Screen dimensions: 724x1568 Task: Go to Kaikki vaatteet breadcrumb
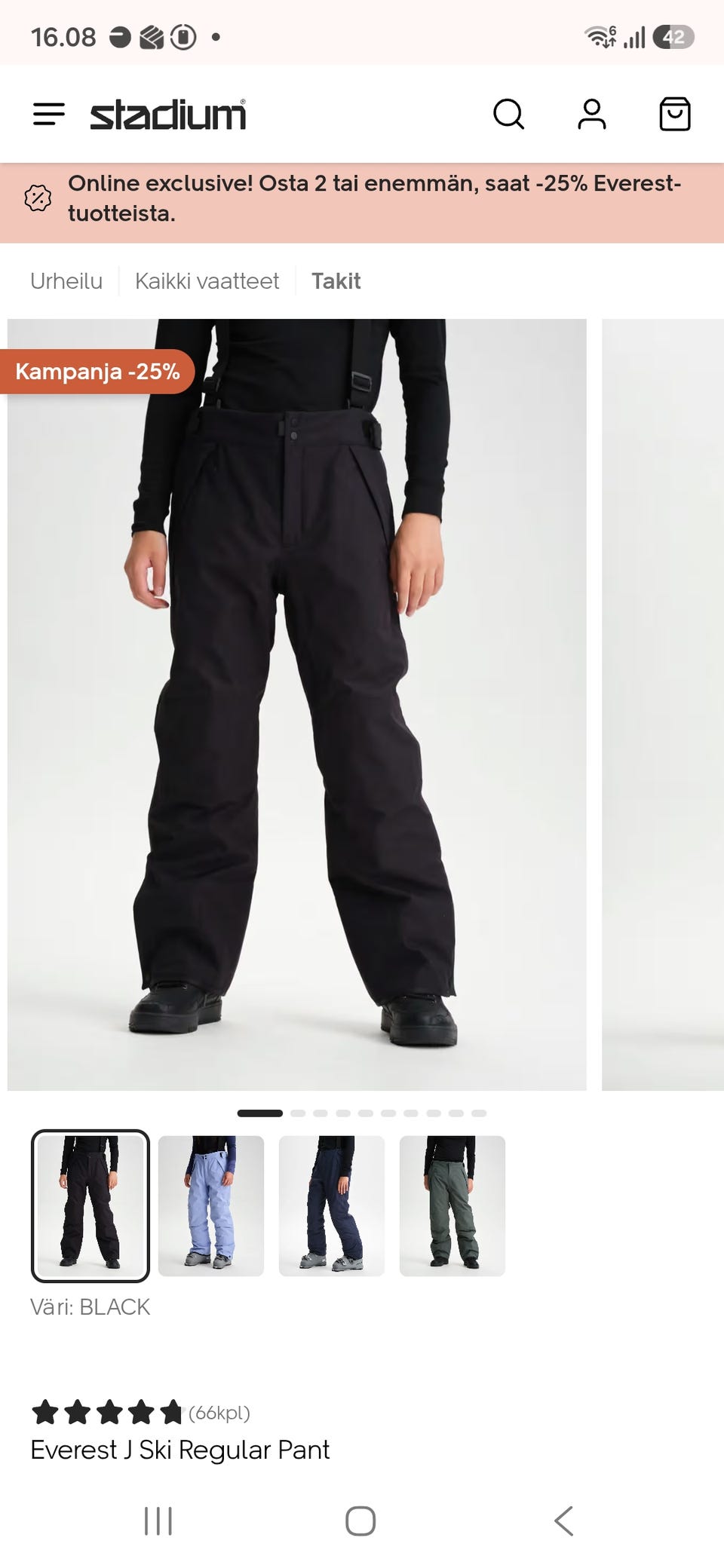[207, 281]
